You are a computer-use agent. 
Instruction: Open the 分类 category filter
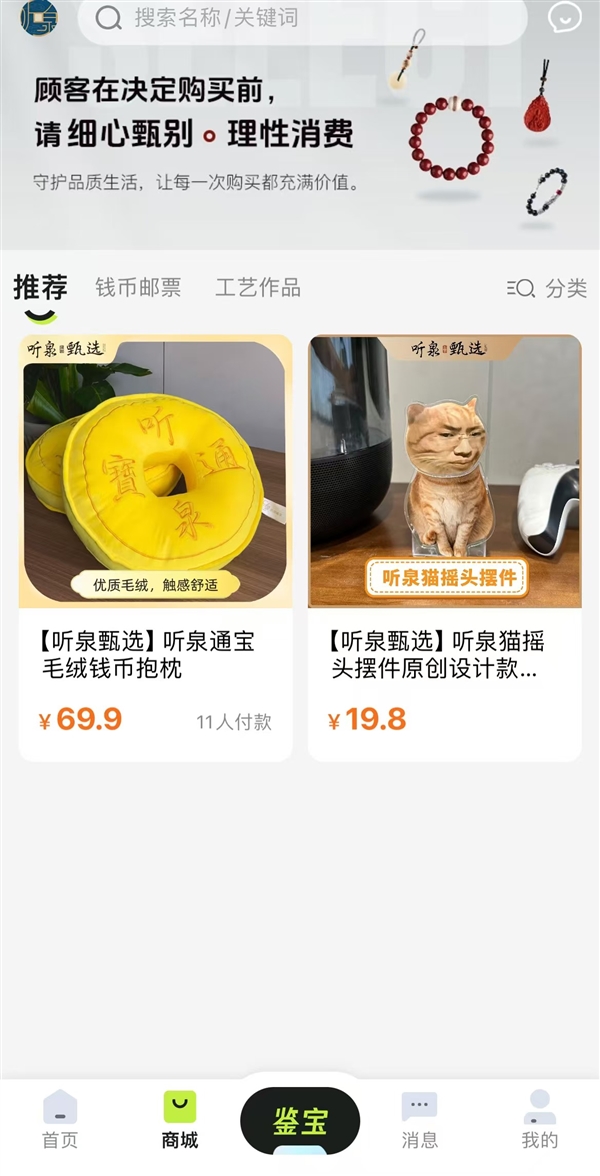(547, 288)
